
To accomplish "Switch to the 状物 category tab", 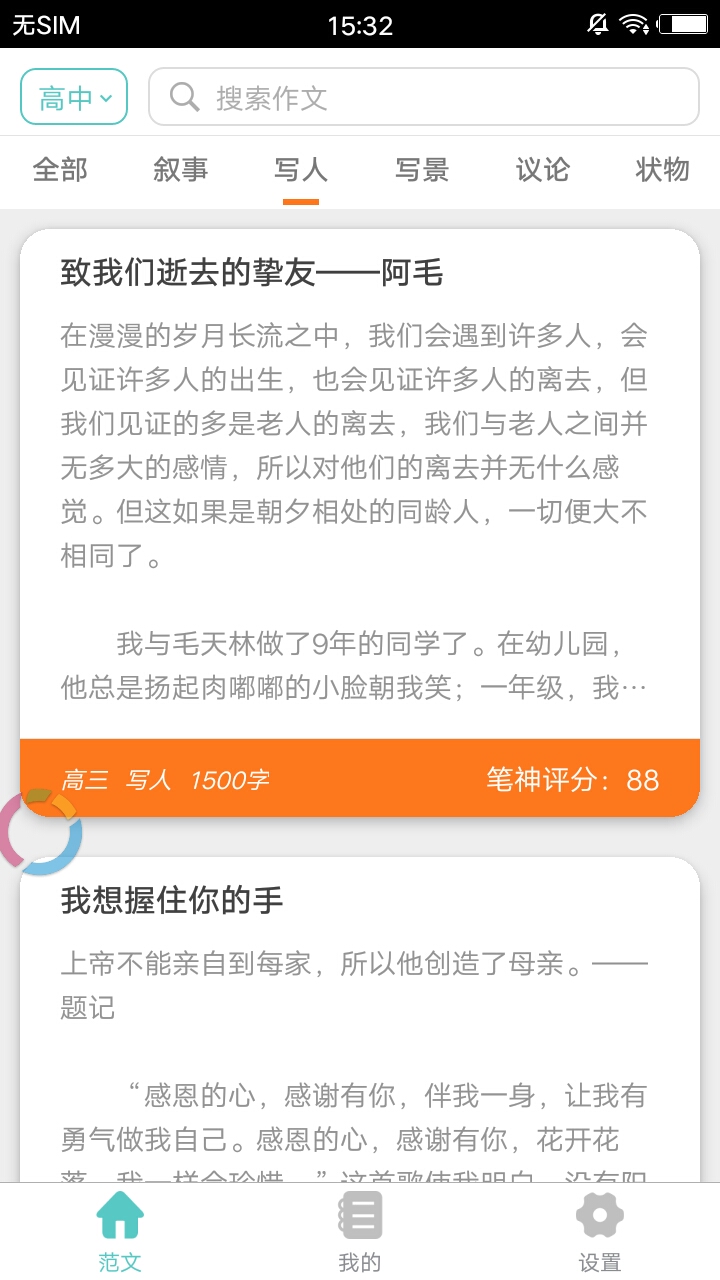I will (662, 170).
